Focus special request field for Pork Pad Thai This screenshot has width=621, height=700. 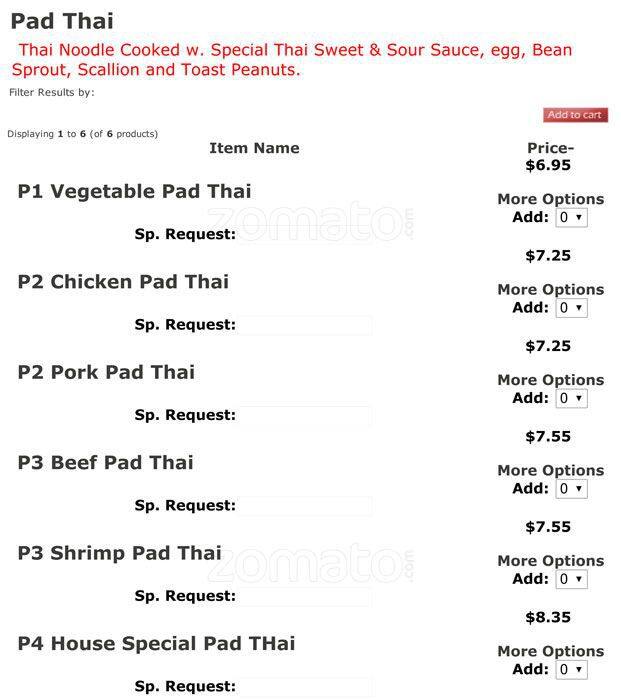click(305, 416)
